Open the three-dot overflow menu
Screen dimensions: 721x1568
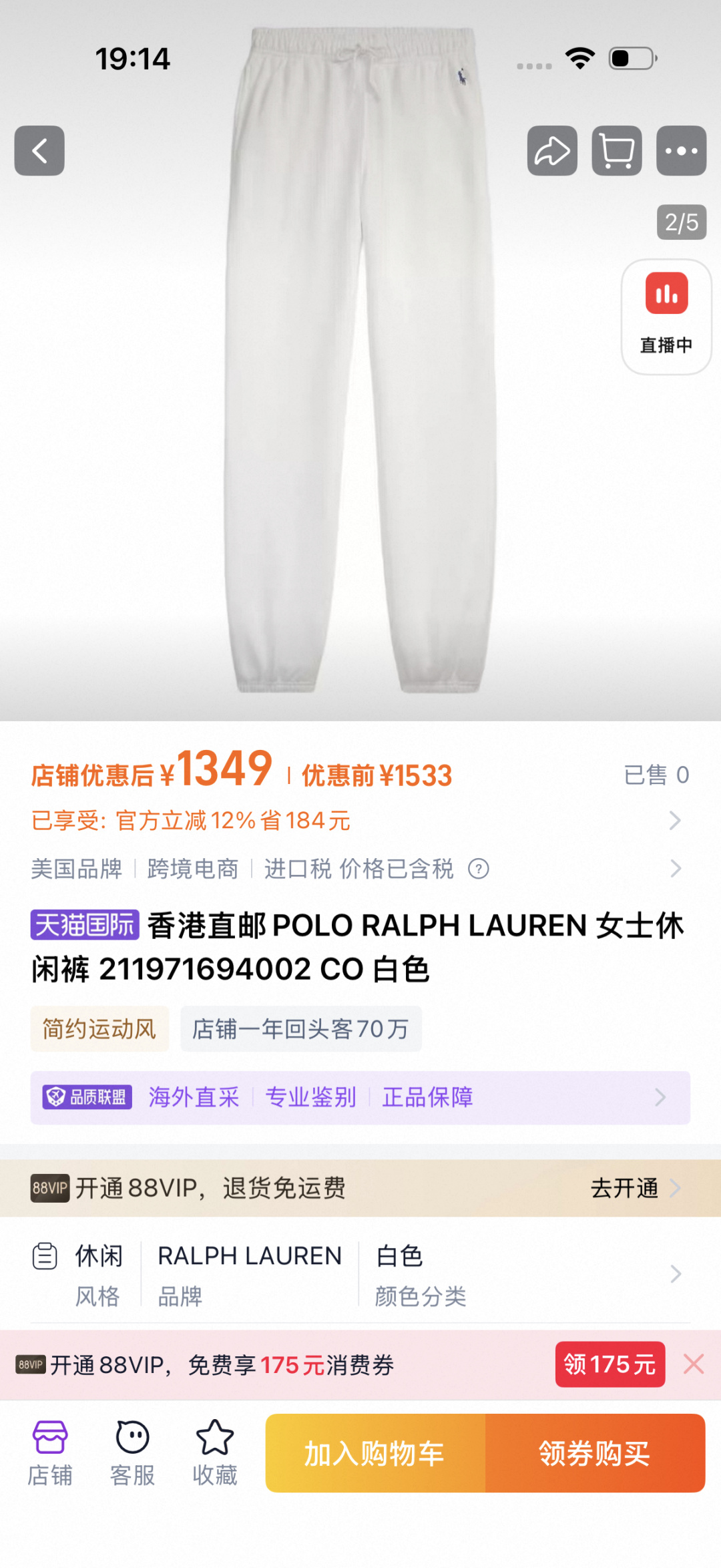(681, 151)
